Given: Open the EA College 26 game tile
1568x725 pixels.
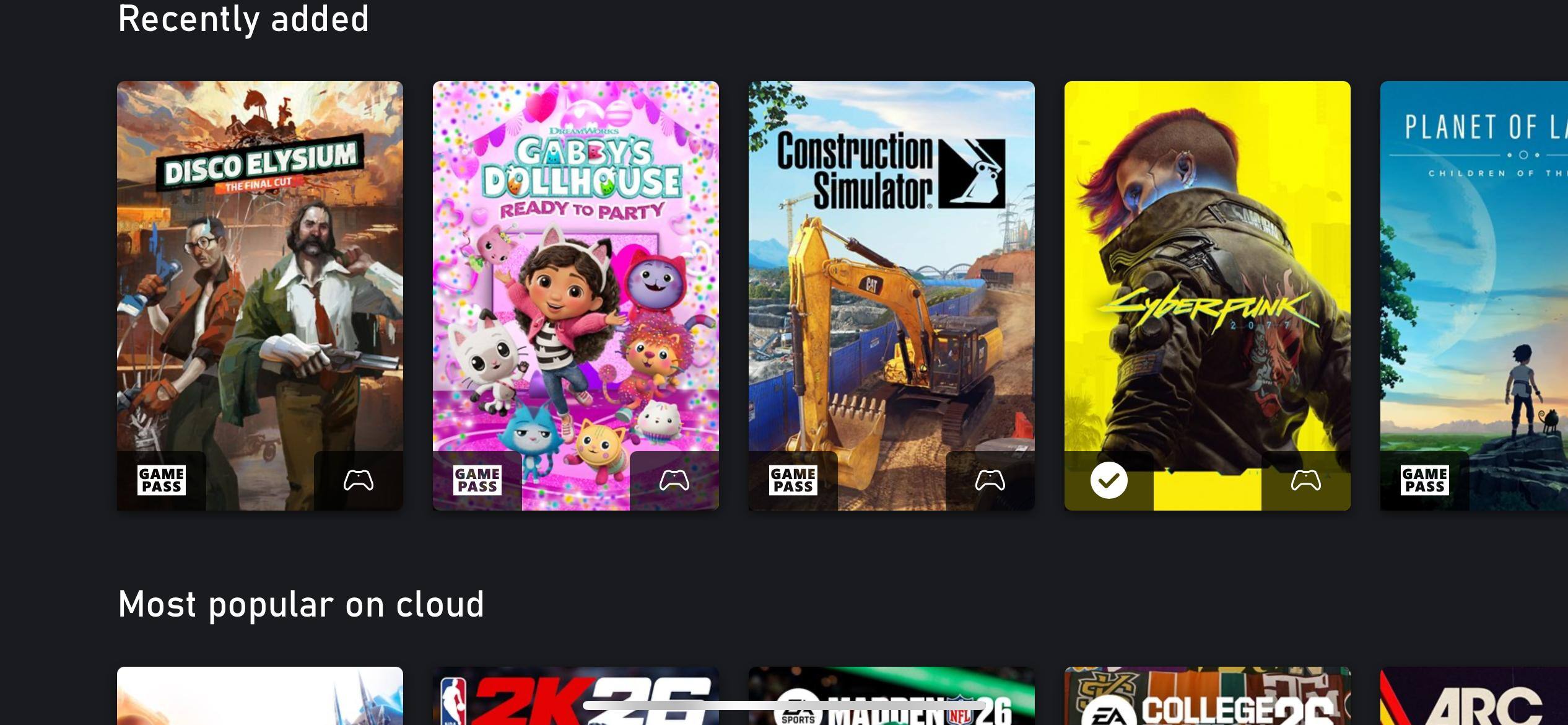Looking at the screenshot, I should pyautogui.click(x=1207, y=697).
